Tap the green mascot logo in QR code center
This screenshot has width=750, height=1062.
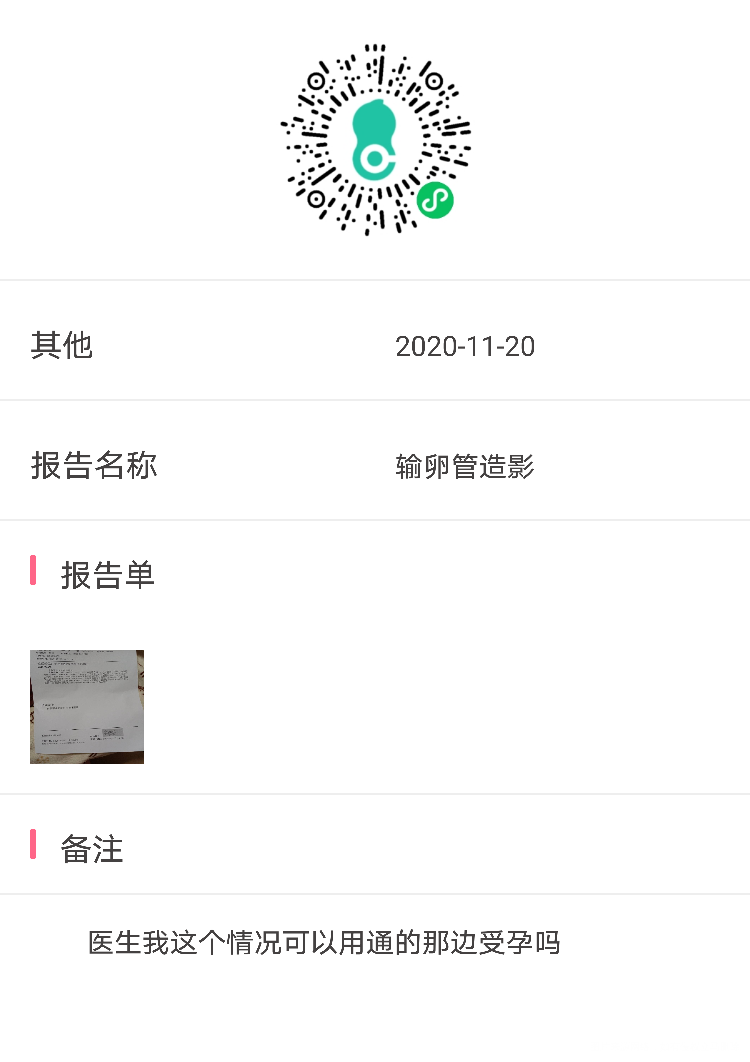pos(375,140)
